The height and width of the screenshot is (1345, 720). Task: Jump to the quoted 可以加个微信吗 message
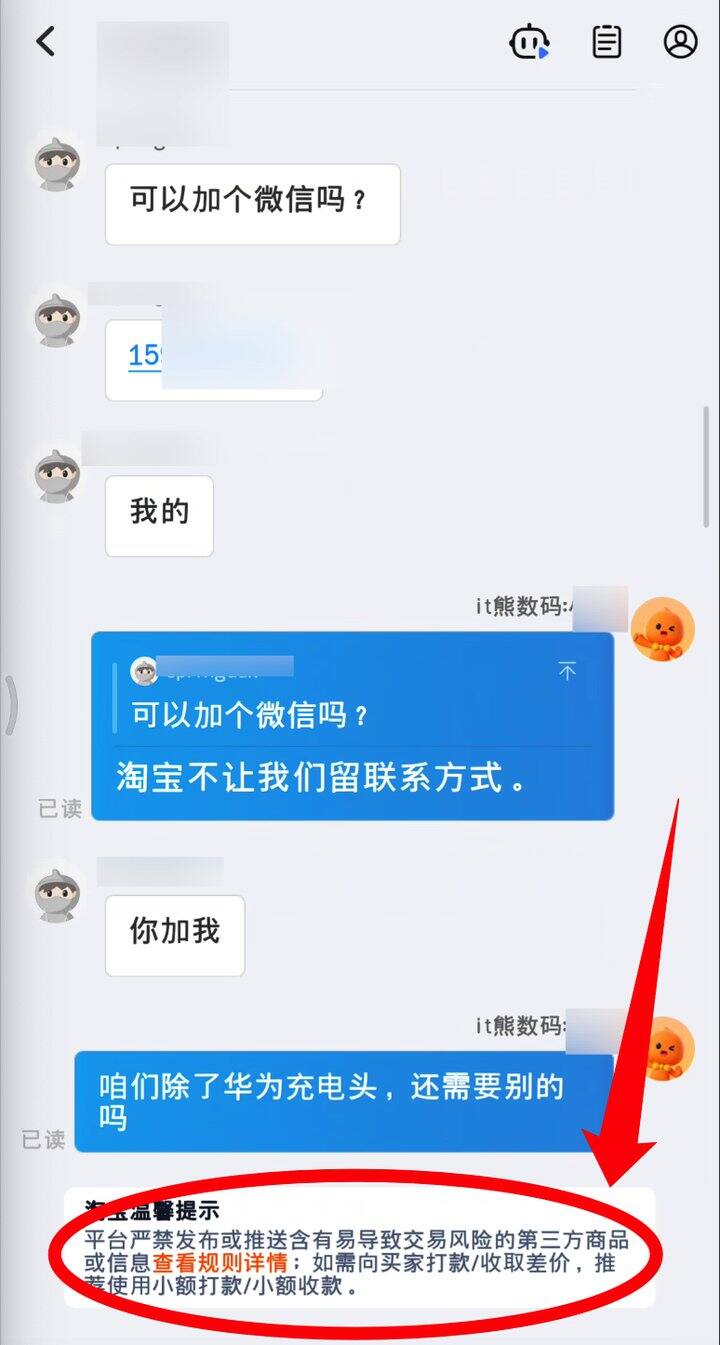coord(567,672)
